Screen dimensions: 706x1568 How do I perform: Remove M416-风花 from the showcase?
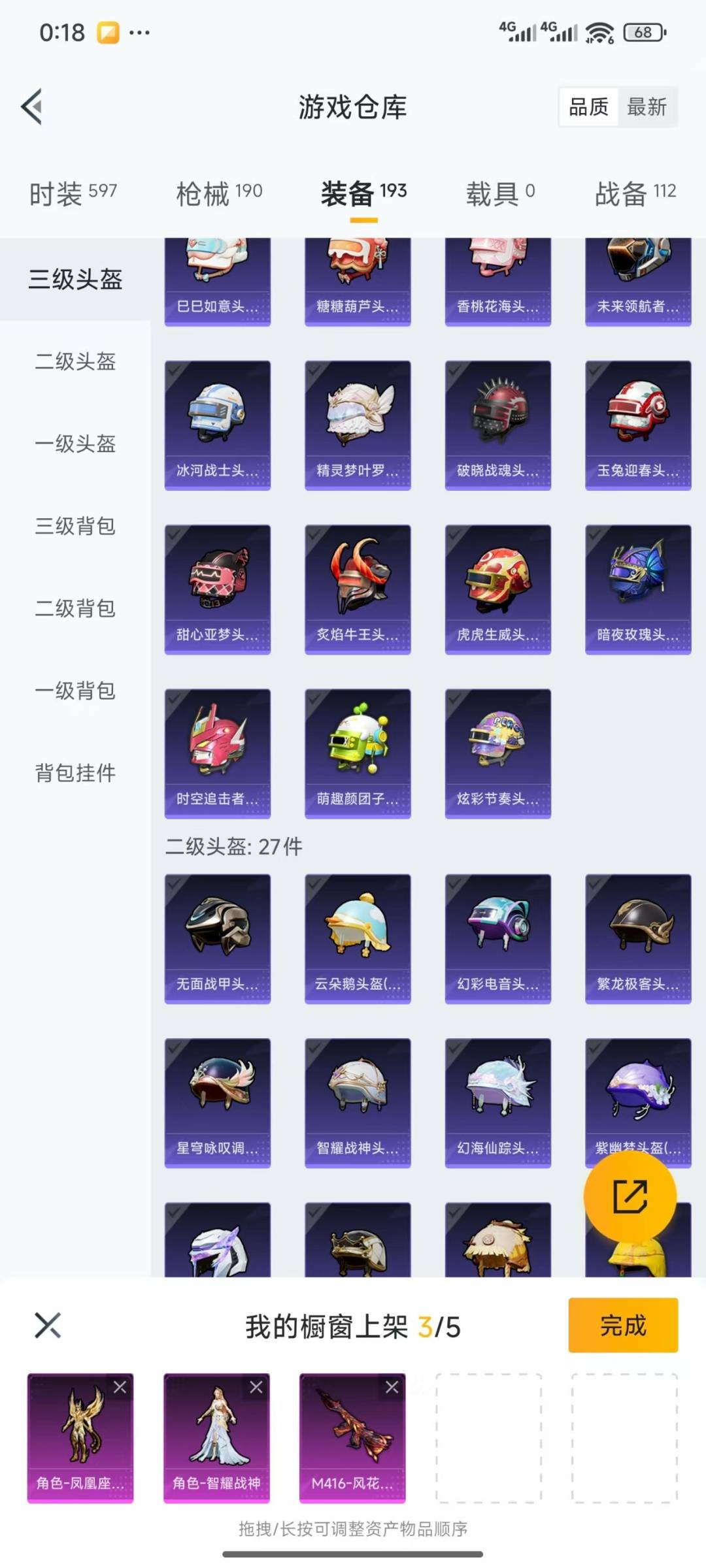tap(392, 1387)
